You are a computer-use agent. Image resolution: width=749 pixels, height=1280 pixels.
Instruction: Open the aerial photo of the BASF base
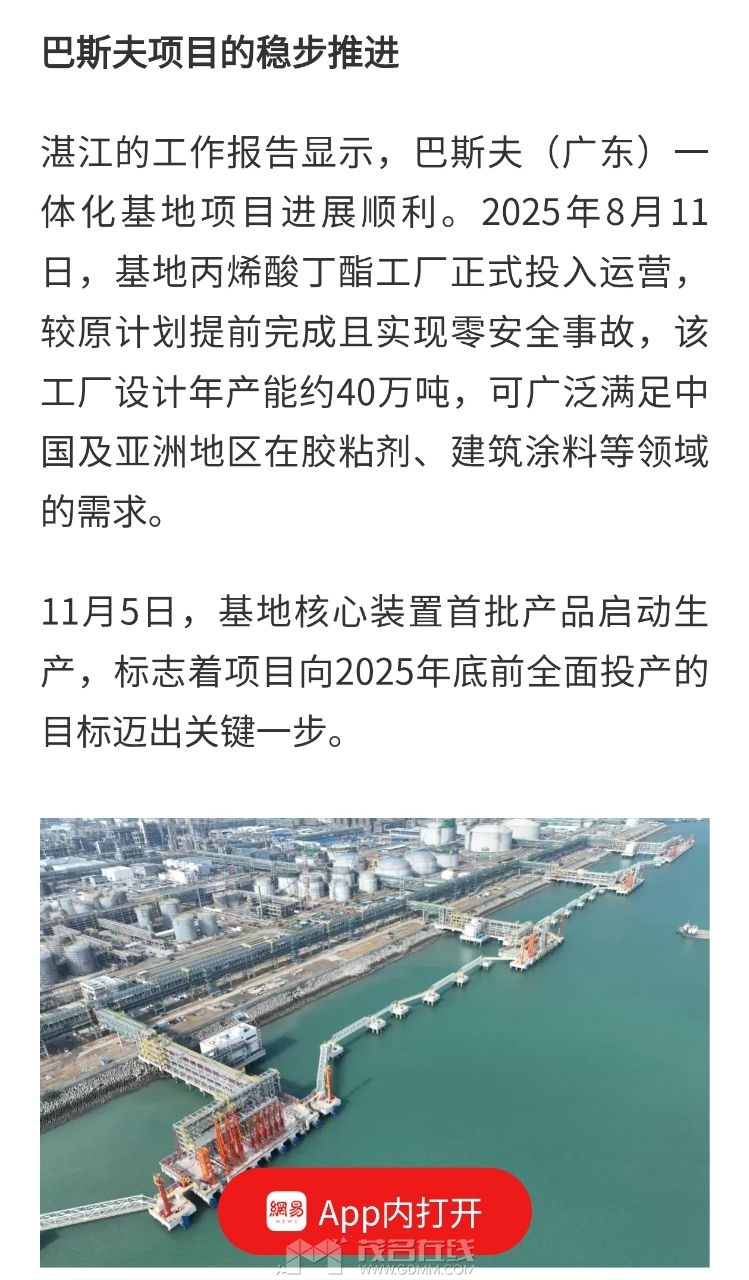click(375, 990)
